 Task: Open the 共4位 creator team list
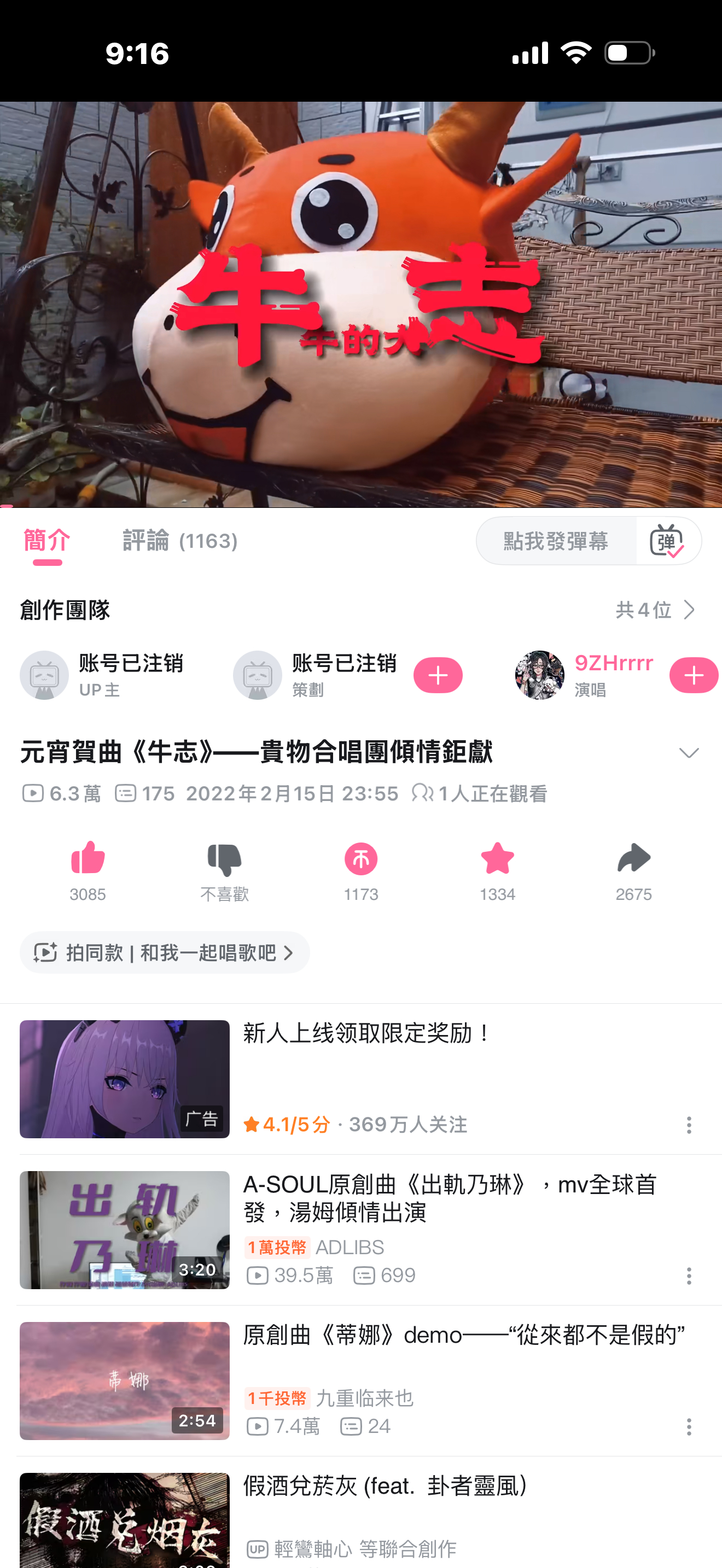(655, 609)
